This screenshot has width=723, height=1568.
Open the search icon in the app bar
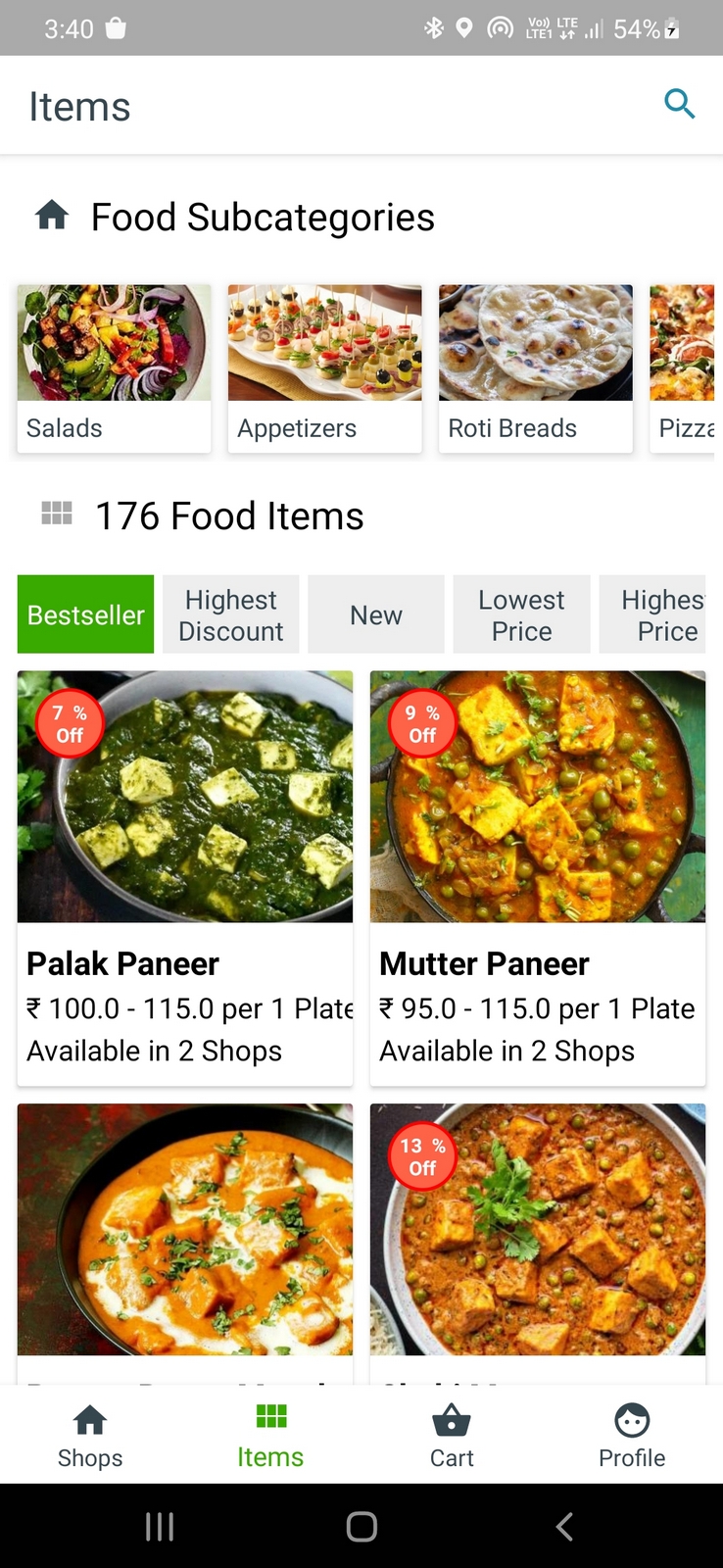679,104
